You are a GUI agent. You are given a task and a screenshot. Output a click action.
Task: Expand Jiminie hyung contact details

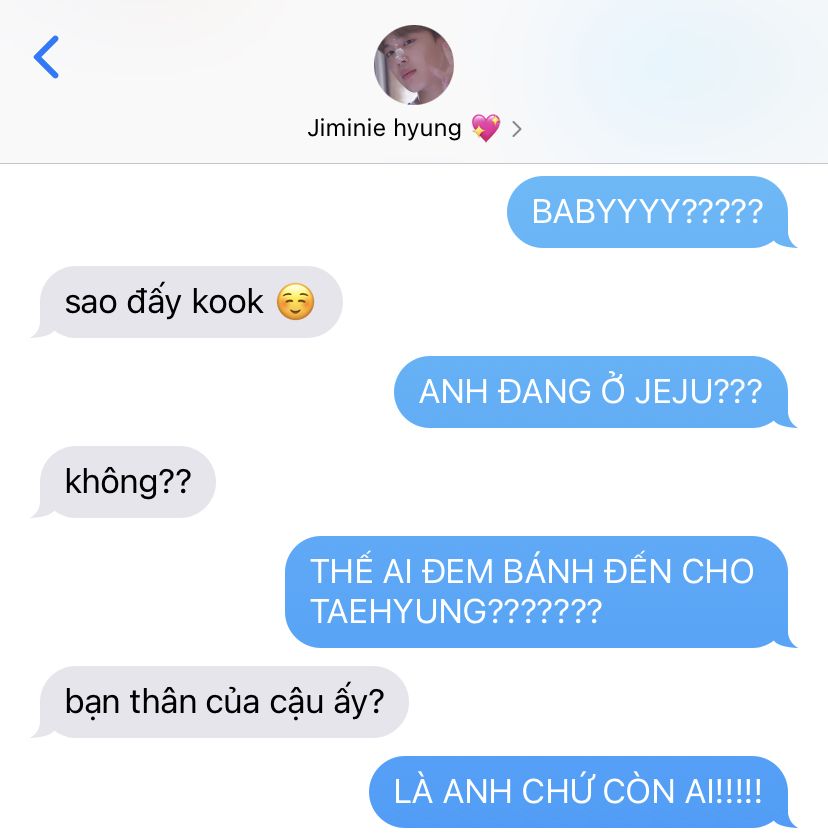tap(516, 129)
